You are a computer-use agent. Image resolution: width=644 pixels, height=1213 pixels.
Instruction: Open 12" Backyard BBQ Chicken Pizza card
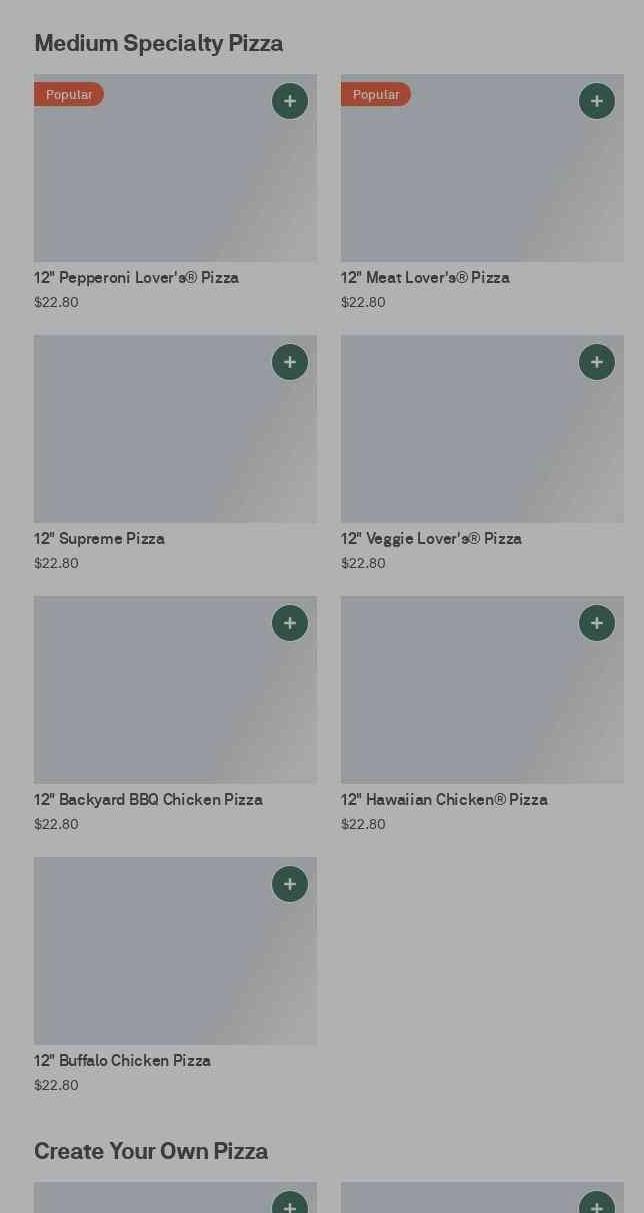[150, 700]
